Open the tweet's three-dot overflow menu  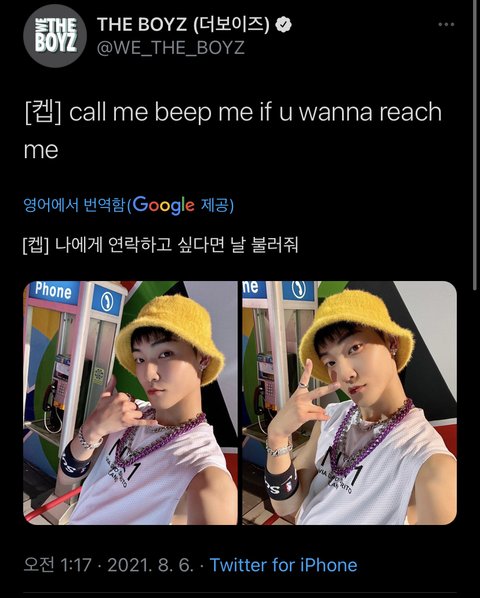tap(446, 24)
